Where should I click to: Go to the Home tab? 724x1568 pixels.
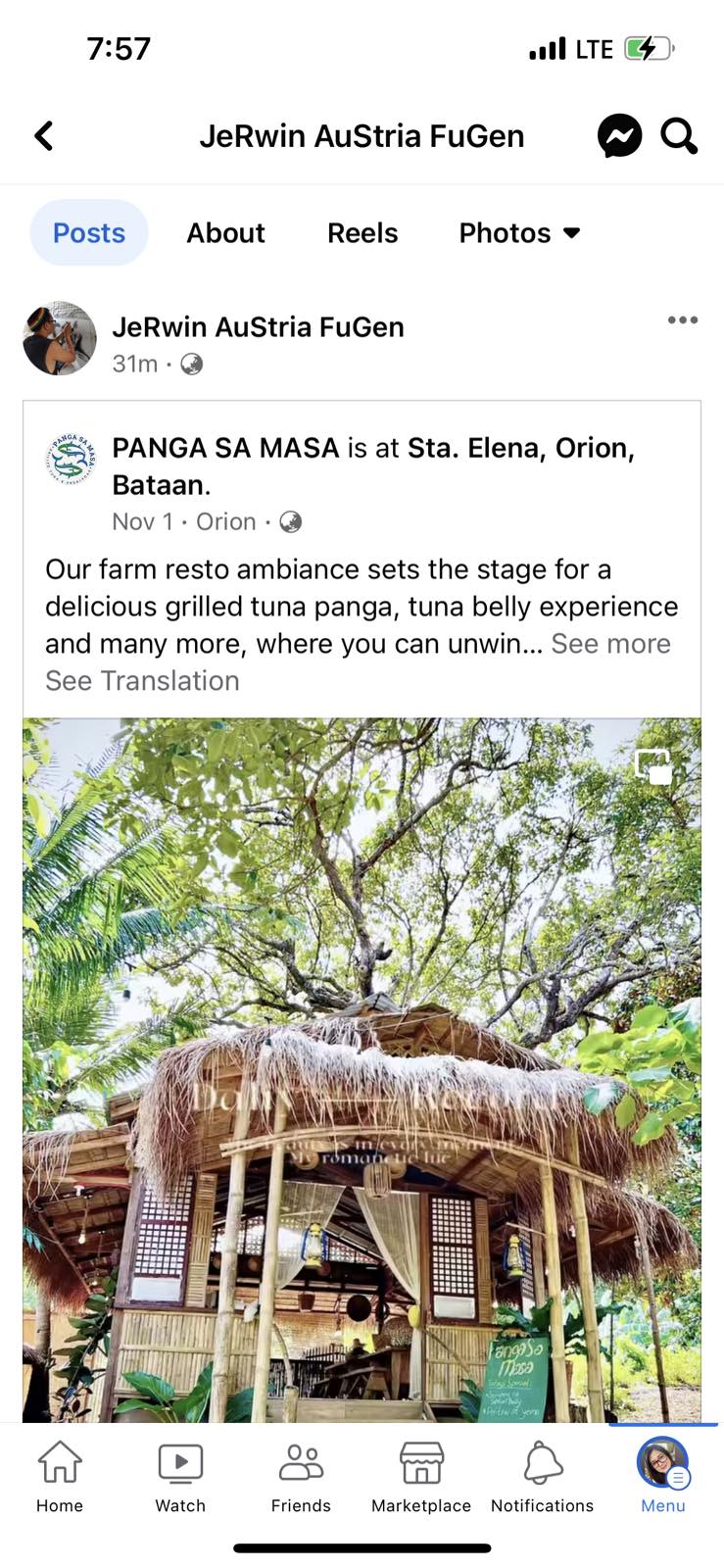60,1476
